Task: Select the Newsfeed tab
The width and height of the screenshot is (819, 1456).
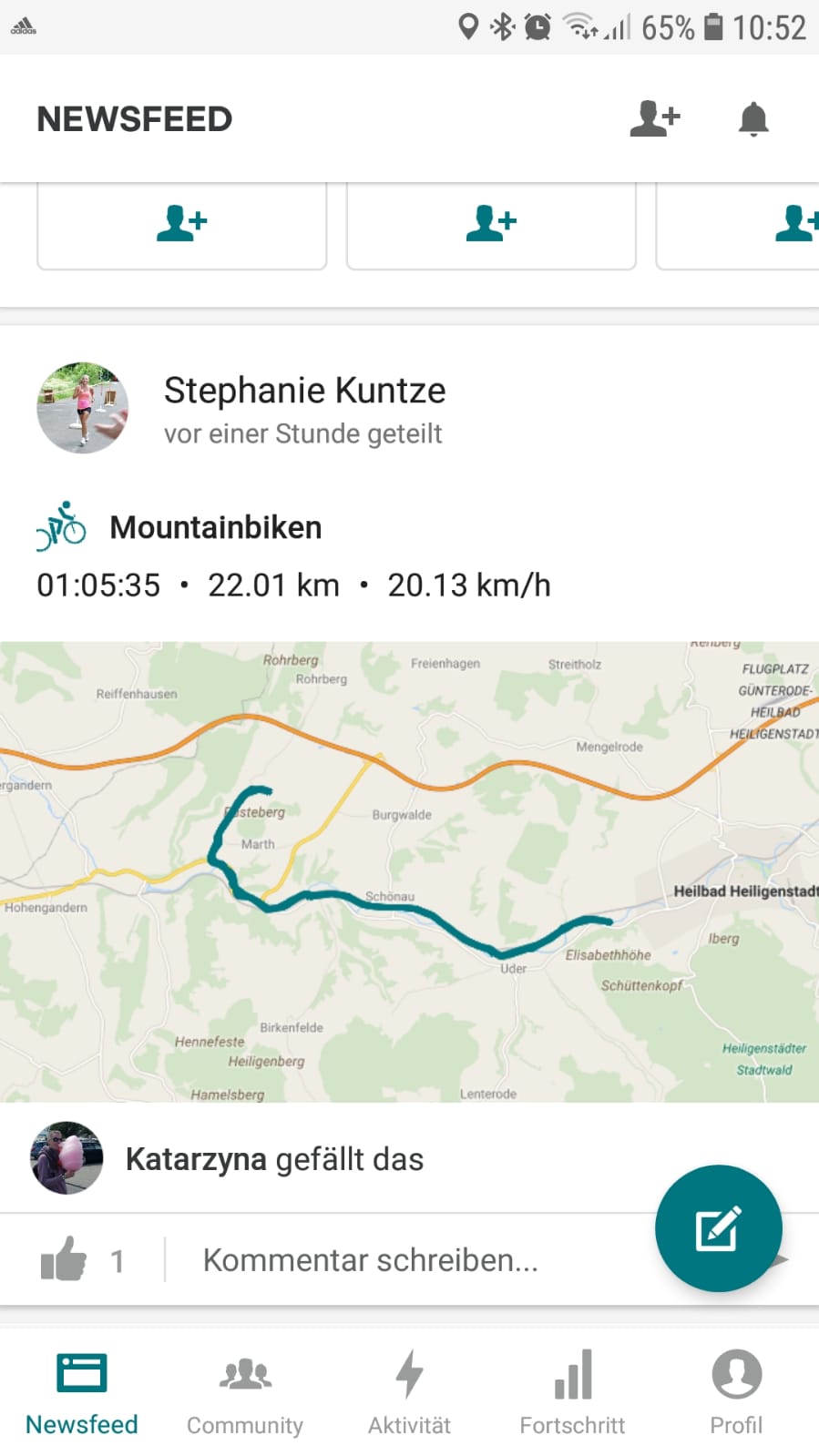Action: coord(82,1391)
